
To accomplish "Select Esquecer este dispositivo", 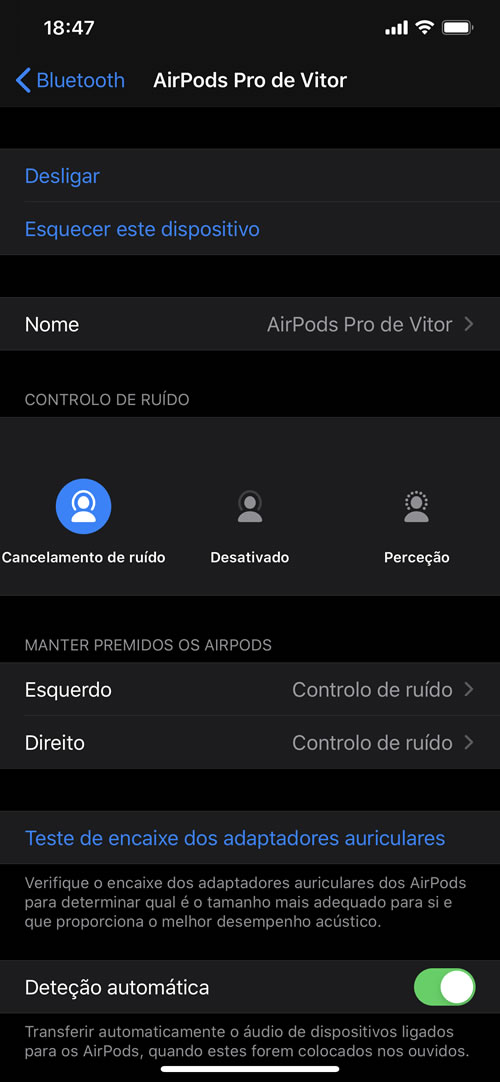I will coord(250,229).
